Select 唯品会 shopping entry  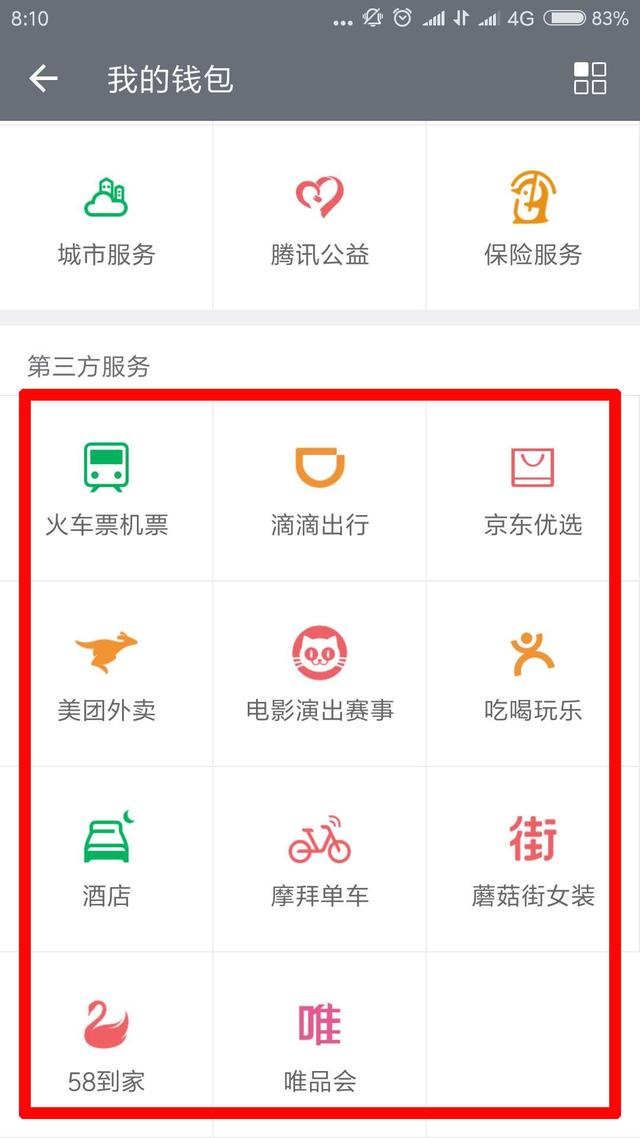pos(320,1045)
